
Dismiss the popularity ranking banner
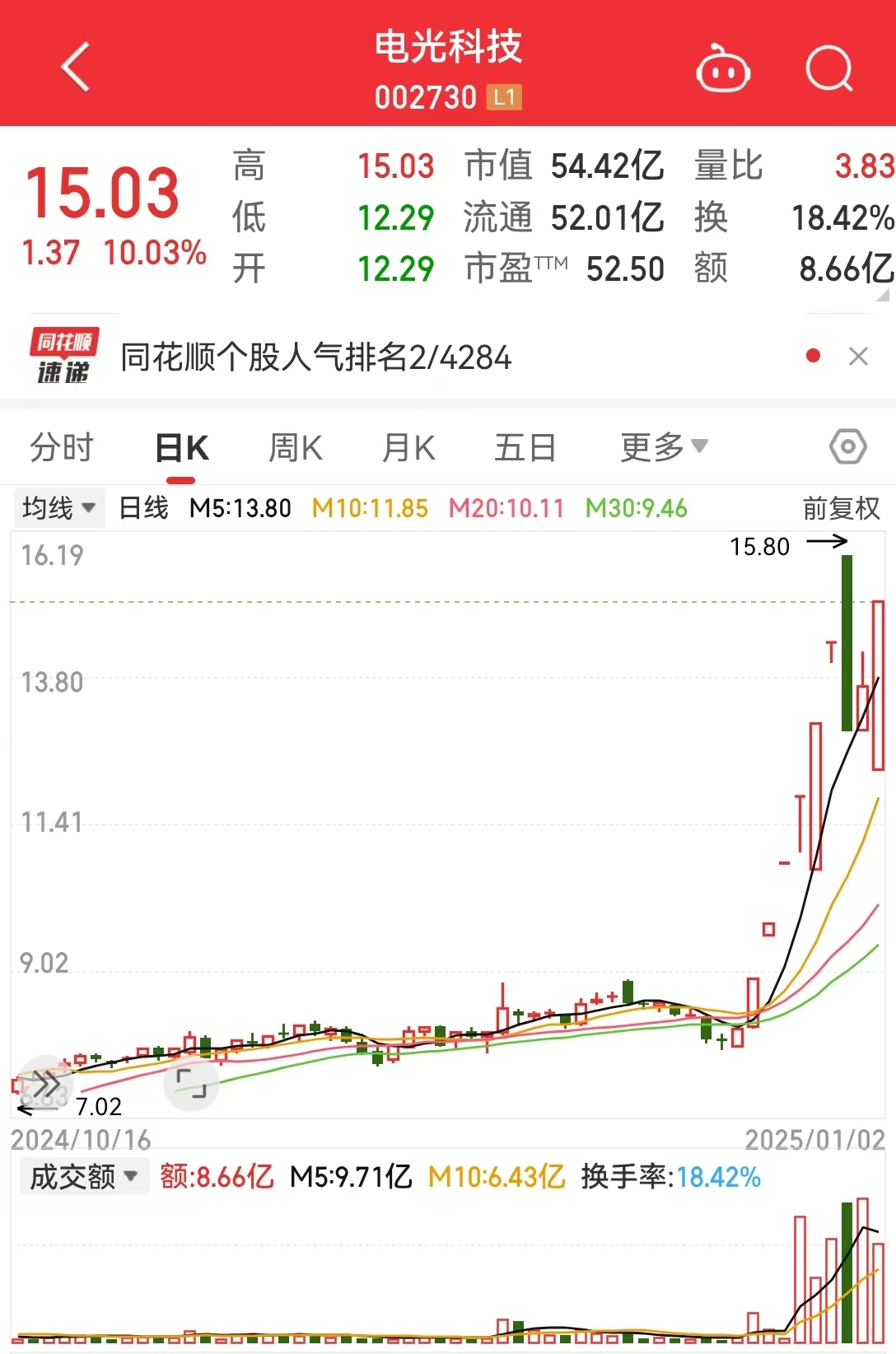859,356
